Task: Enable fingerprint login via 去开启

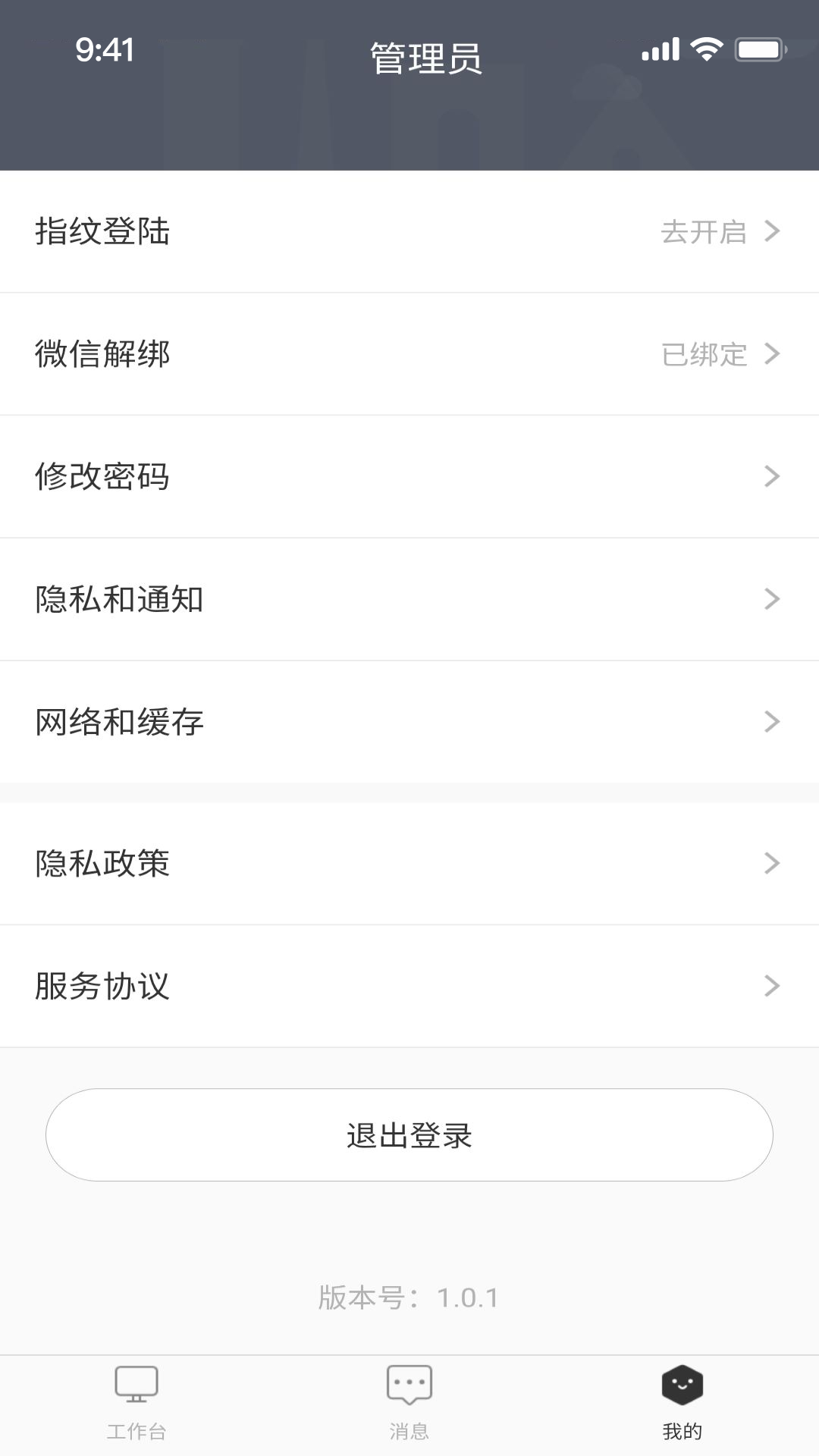Action: coord(703,233)
